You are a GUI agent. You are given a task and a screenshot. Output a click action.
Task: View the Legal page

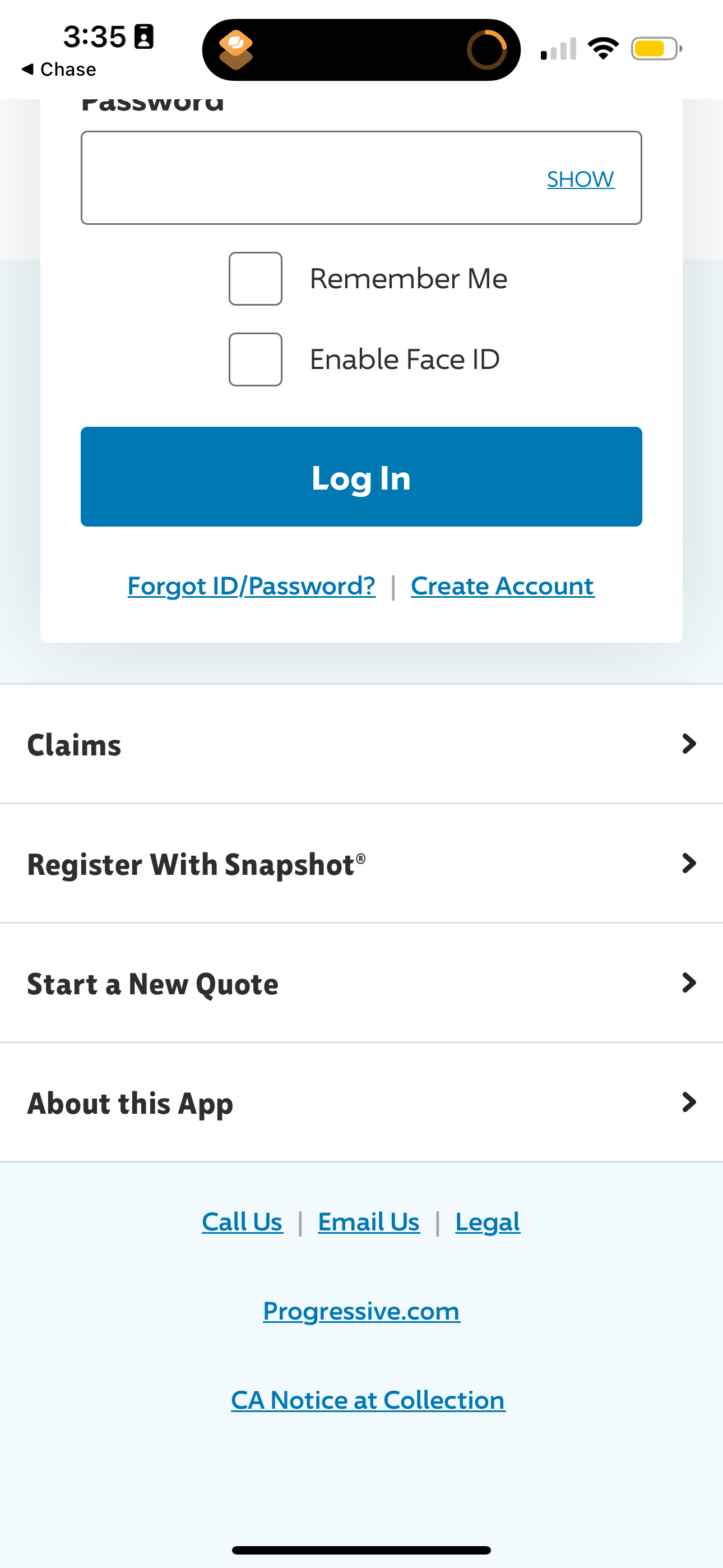487,1221
